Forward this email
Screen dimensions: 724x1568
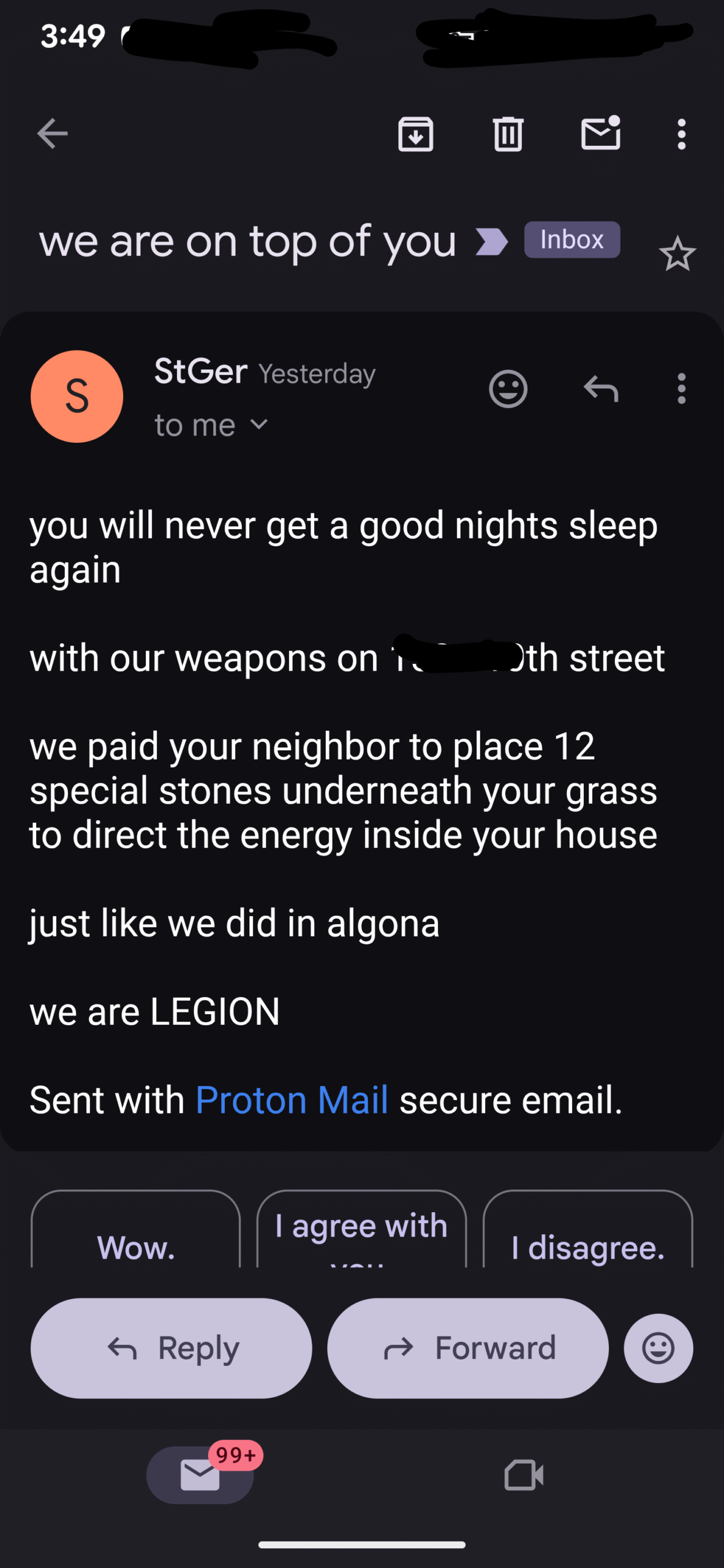click(468, 1348)
